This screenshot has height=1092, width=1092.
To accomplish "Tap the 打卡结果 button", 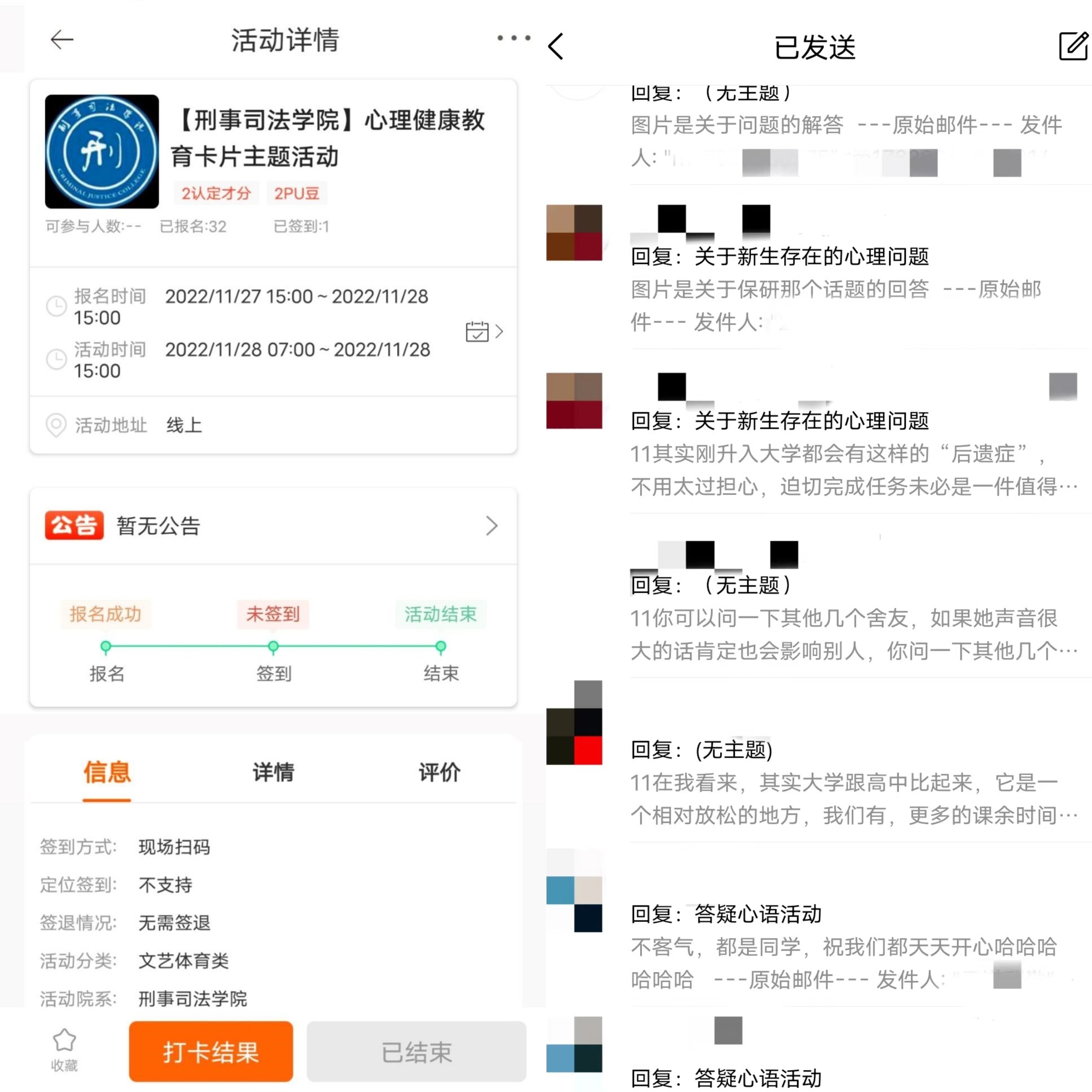I will [211, 1052].
